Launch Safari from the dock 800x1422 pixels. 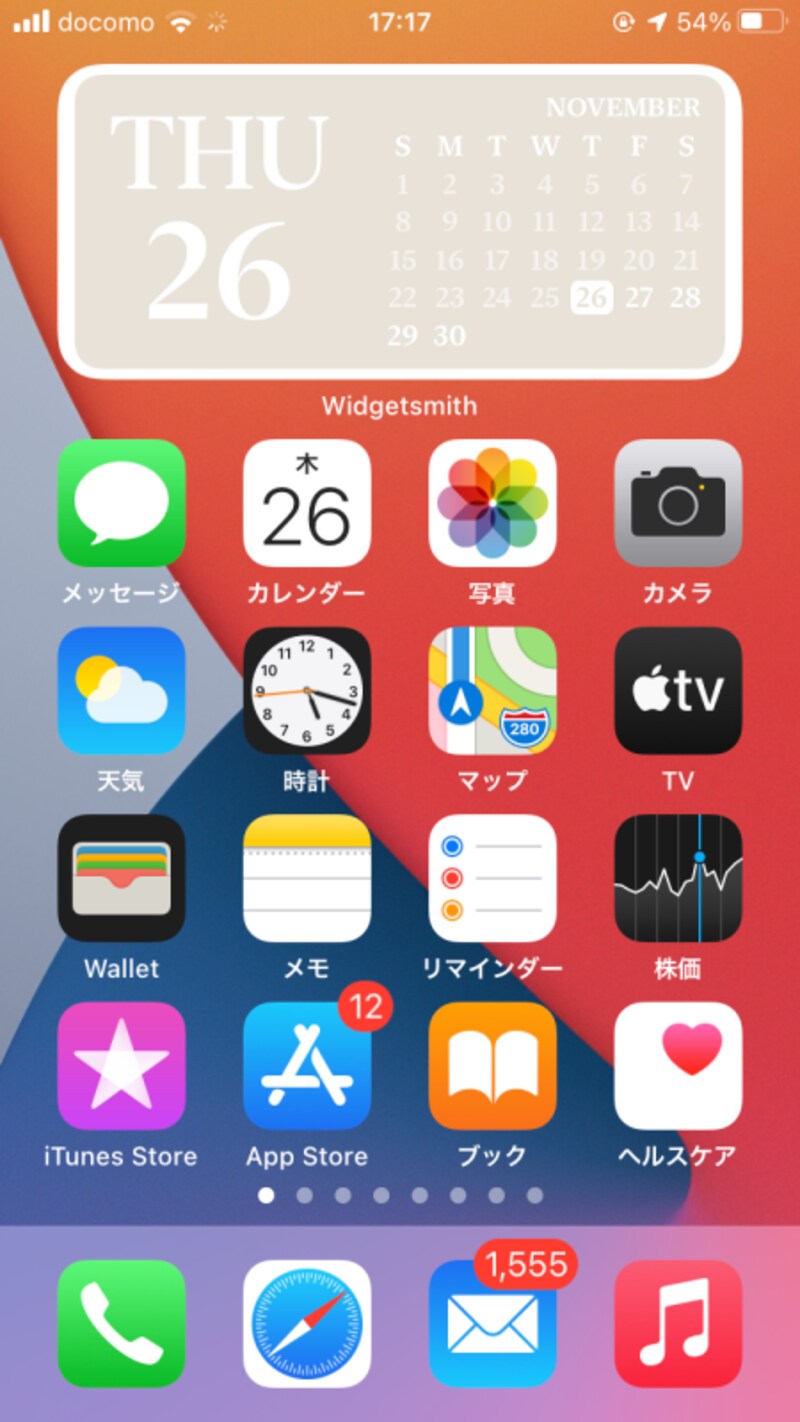307,1323
